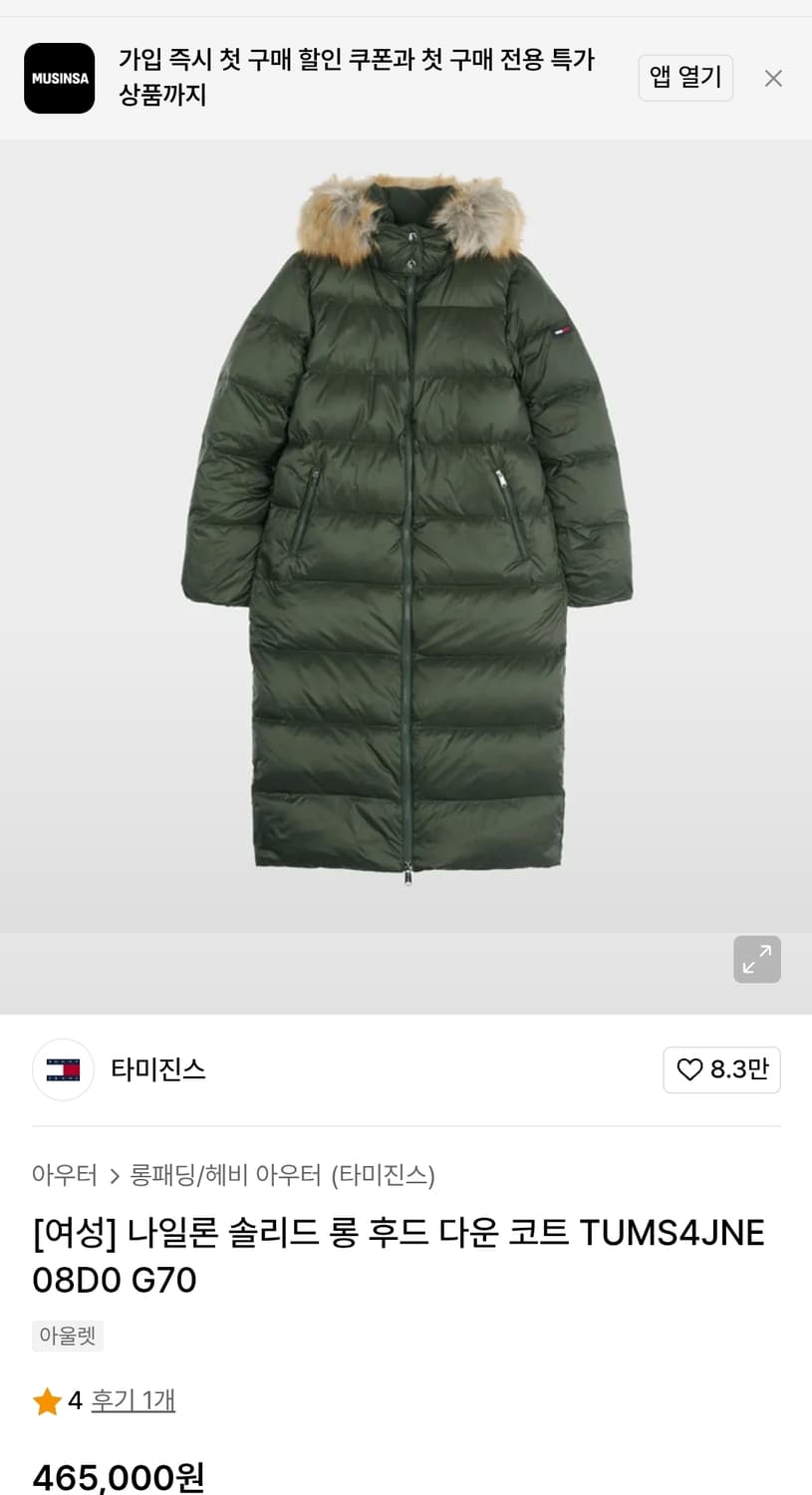Open the 후기 1개 reviews link
This screenshot has width=812, height=1495.
(x=133, y=1400)
